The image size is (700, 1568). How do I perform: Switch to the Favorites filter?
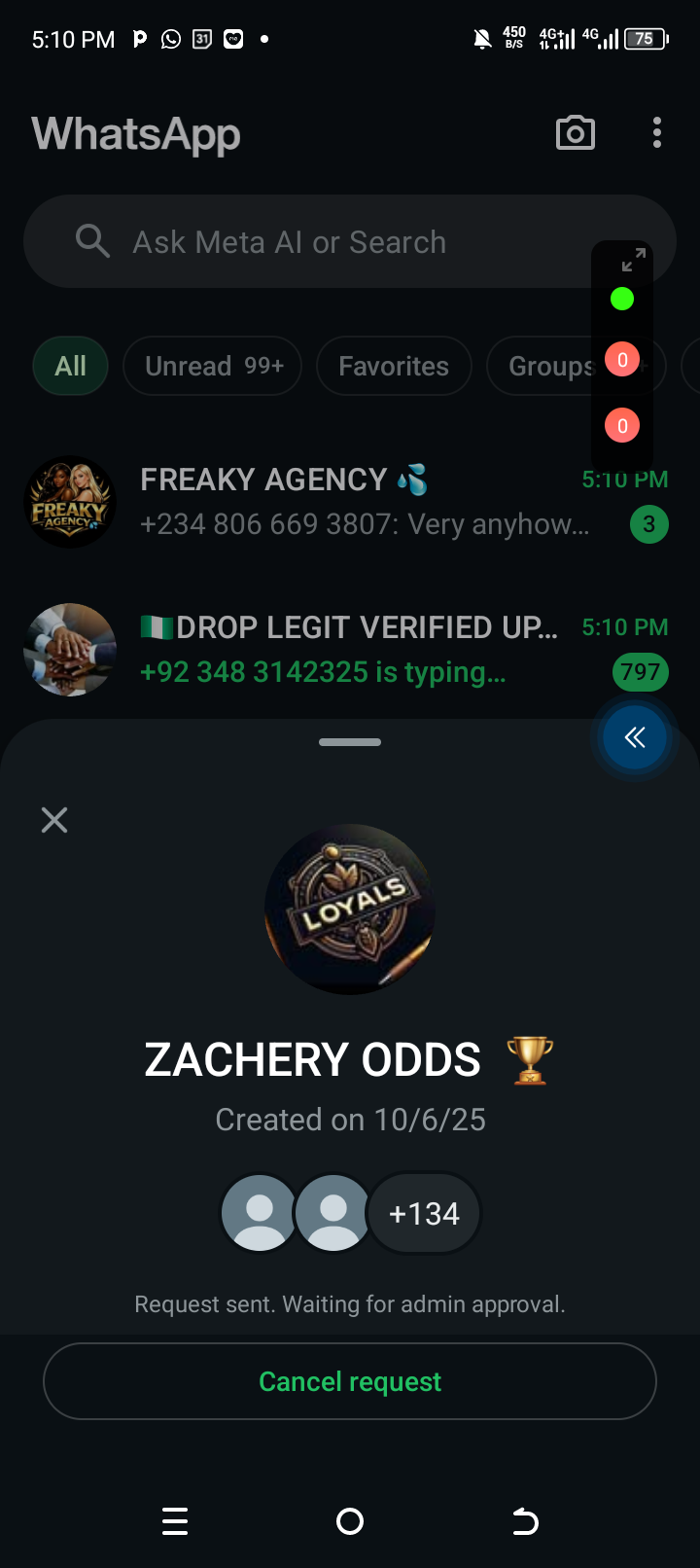394,366
